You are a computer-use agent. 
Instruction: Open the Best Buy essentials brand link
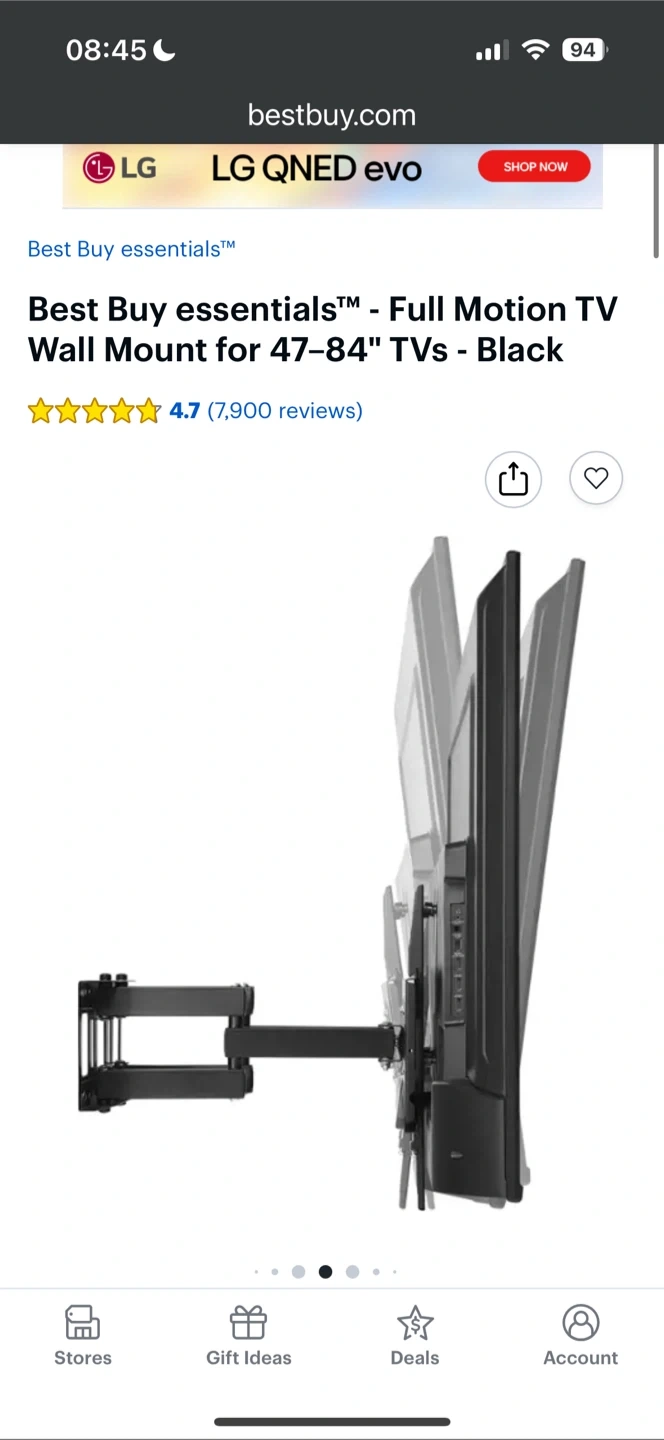(x=132, y=249)
